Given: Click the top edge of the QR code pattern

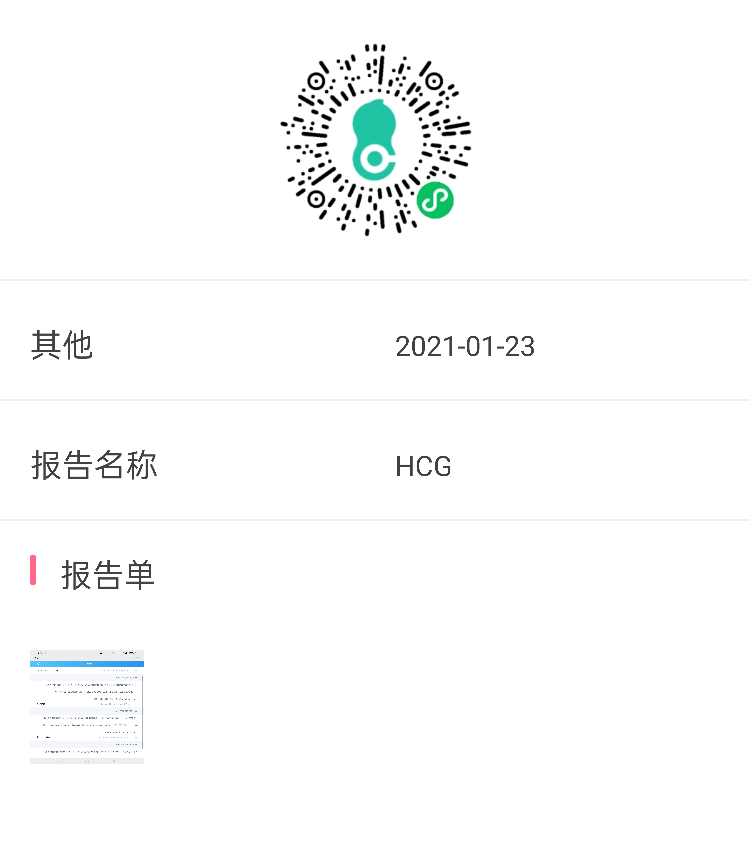Looking at the screenshot, I should (375, 48).
